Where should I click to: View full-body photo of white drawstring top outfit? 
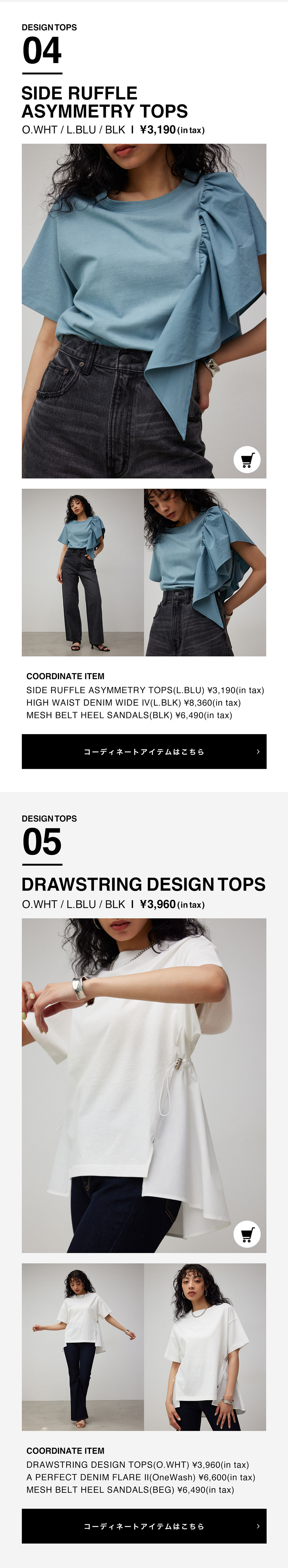pos(83,1346)
